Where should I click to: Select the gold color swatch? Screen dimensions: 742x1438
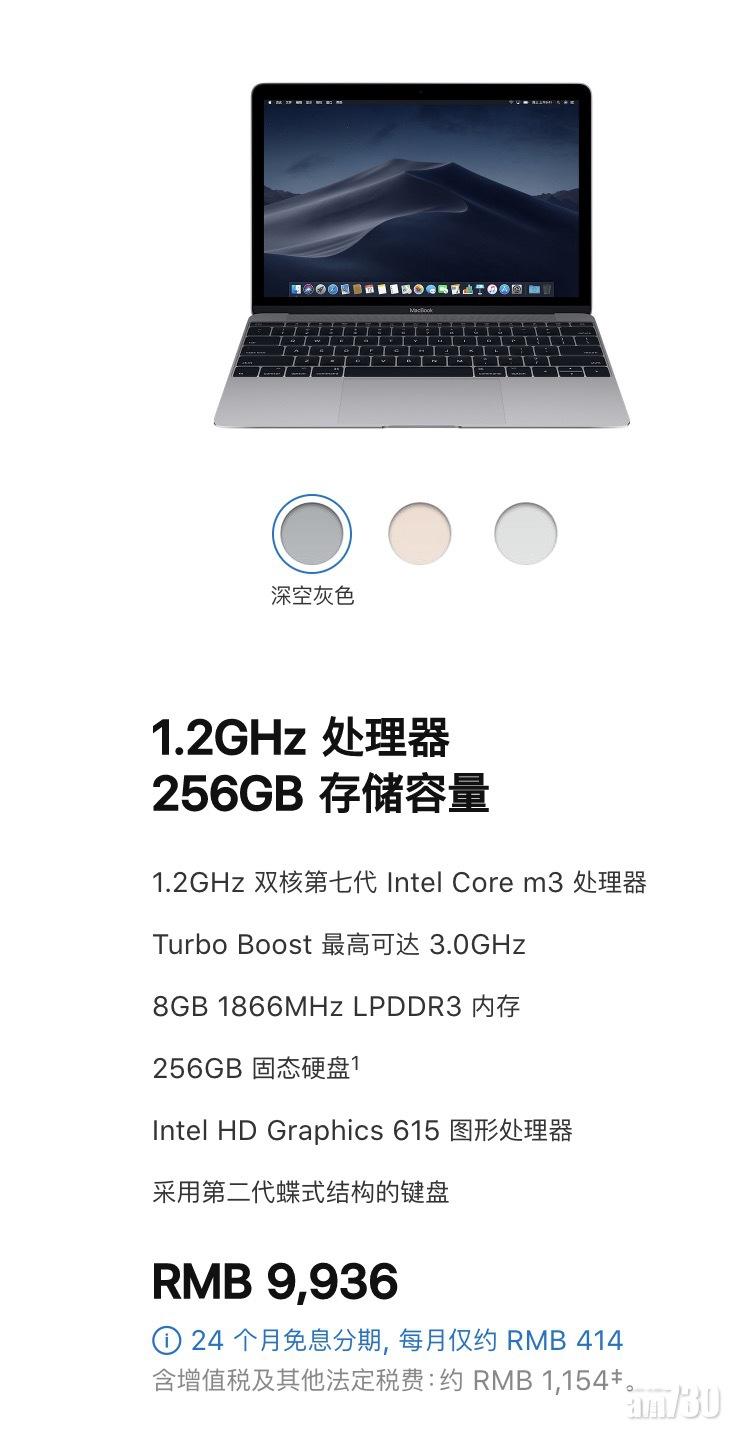click(x=419, y=533)
